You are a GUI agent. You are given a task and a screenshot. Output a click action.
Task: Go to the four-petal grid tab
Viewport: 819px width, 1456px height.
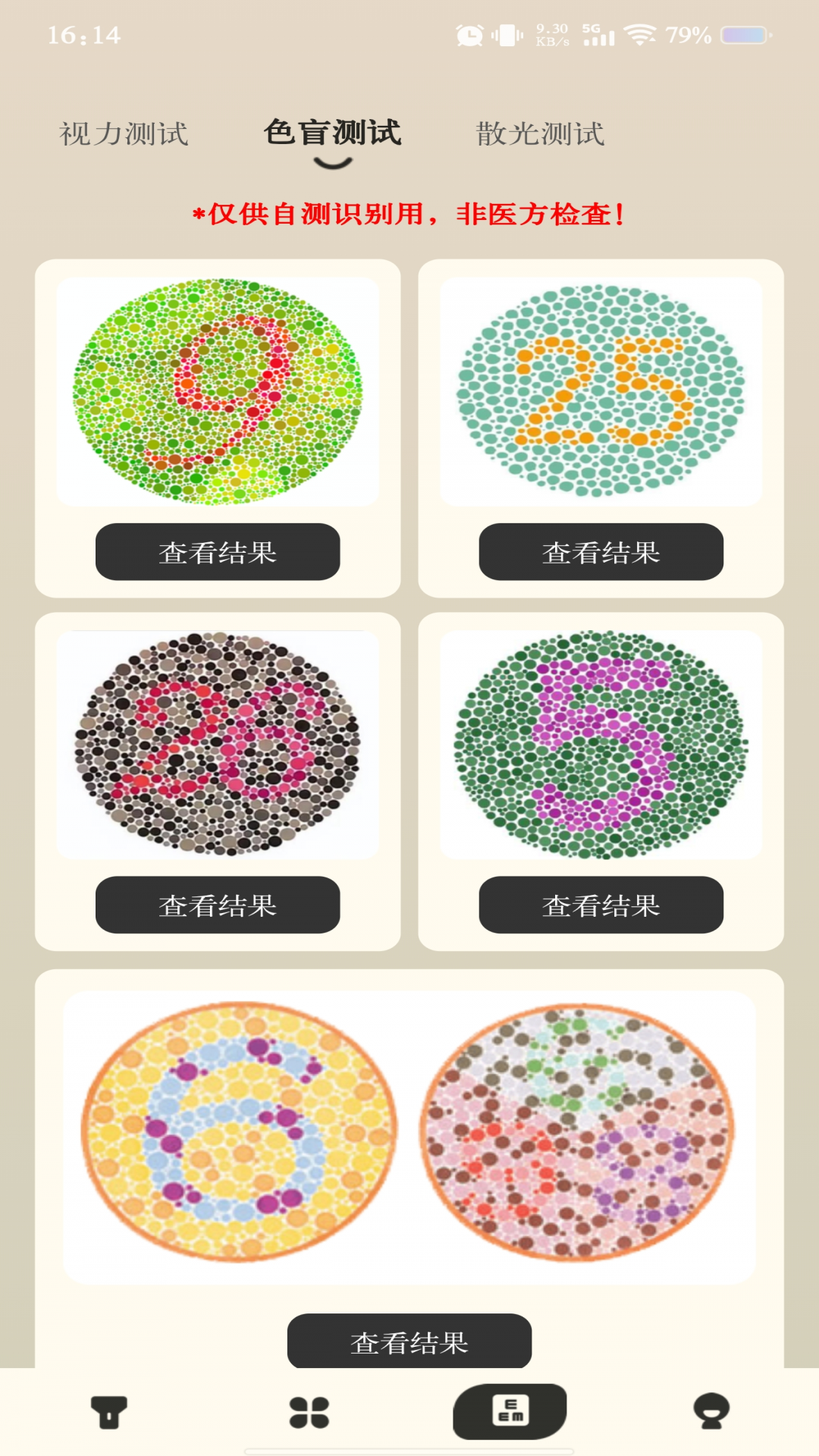[309, 1412]
